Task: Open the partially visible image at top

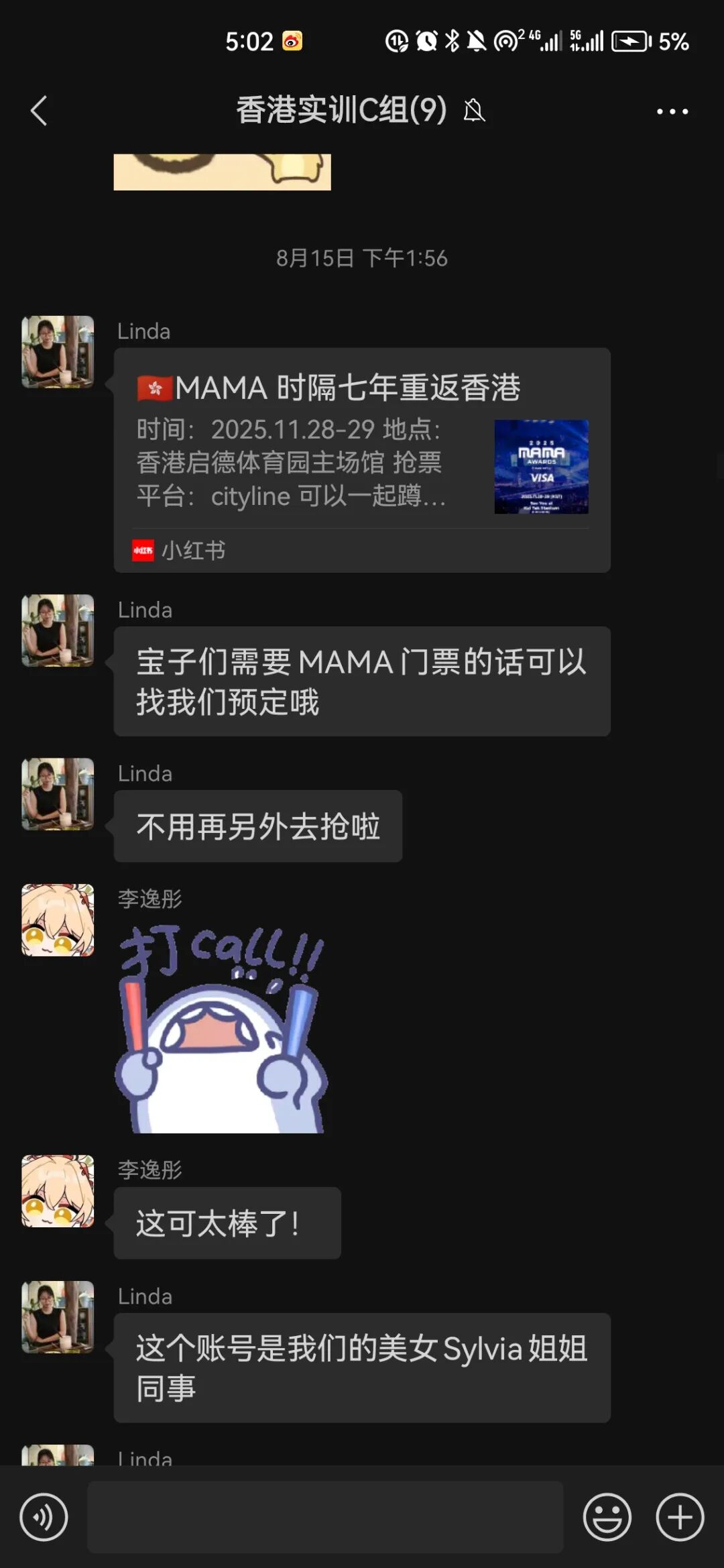Action: tap(222, 172)
